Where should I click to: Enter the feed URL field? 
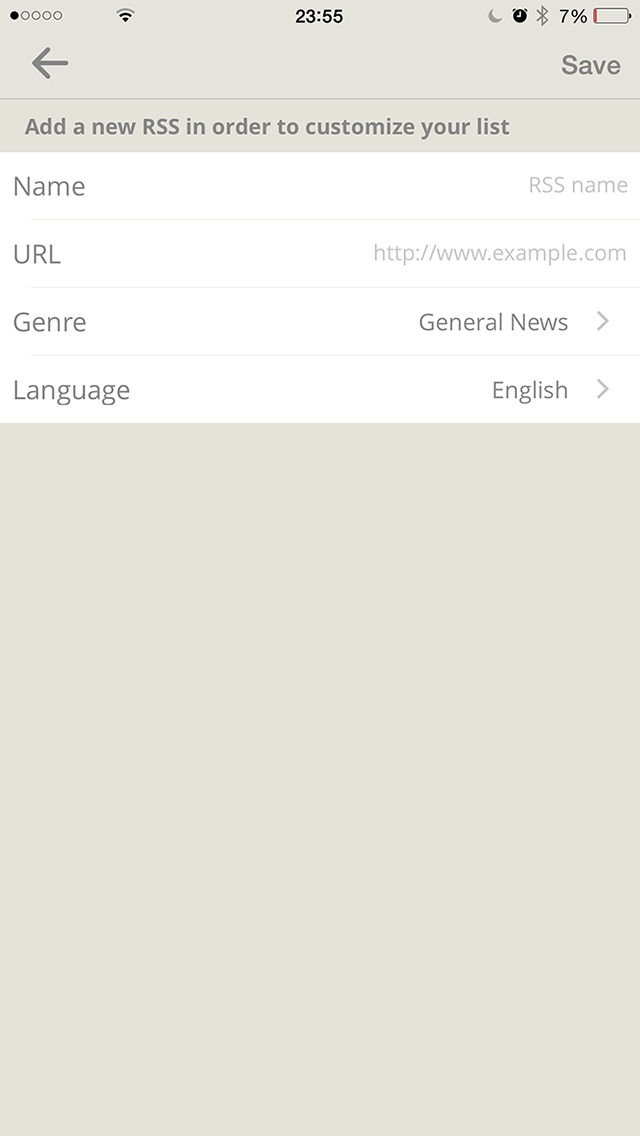point(320,254)
